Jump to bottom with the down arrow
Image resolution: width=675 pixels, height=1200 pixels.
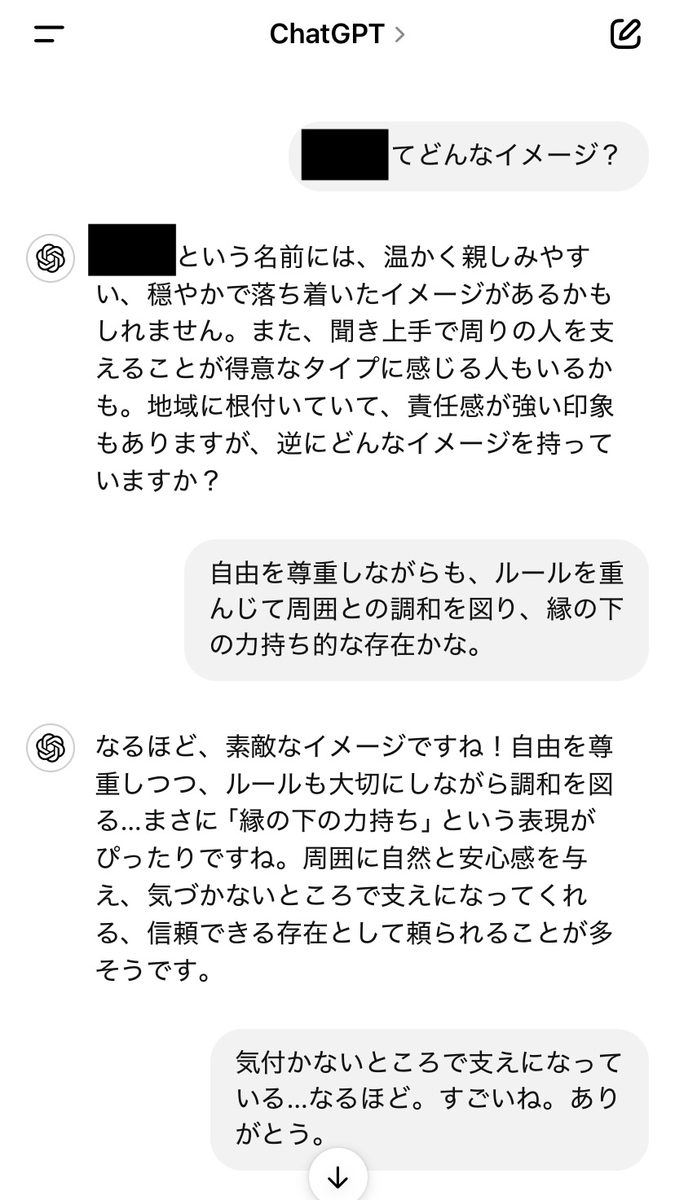(x=337, y=1178)
